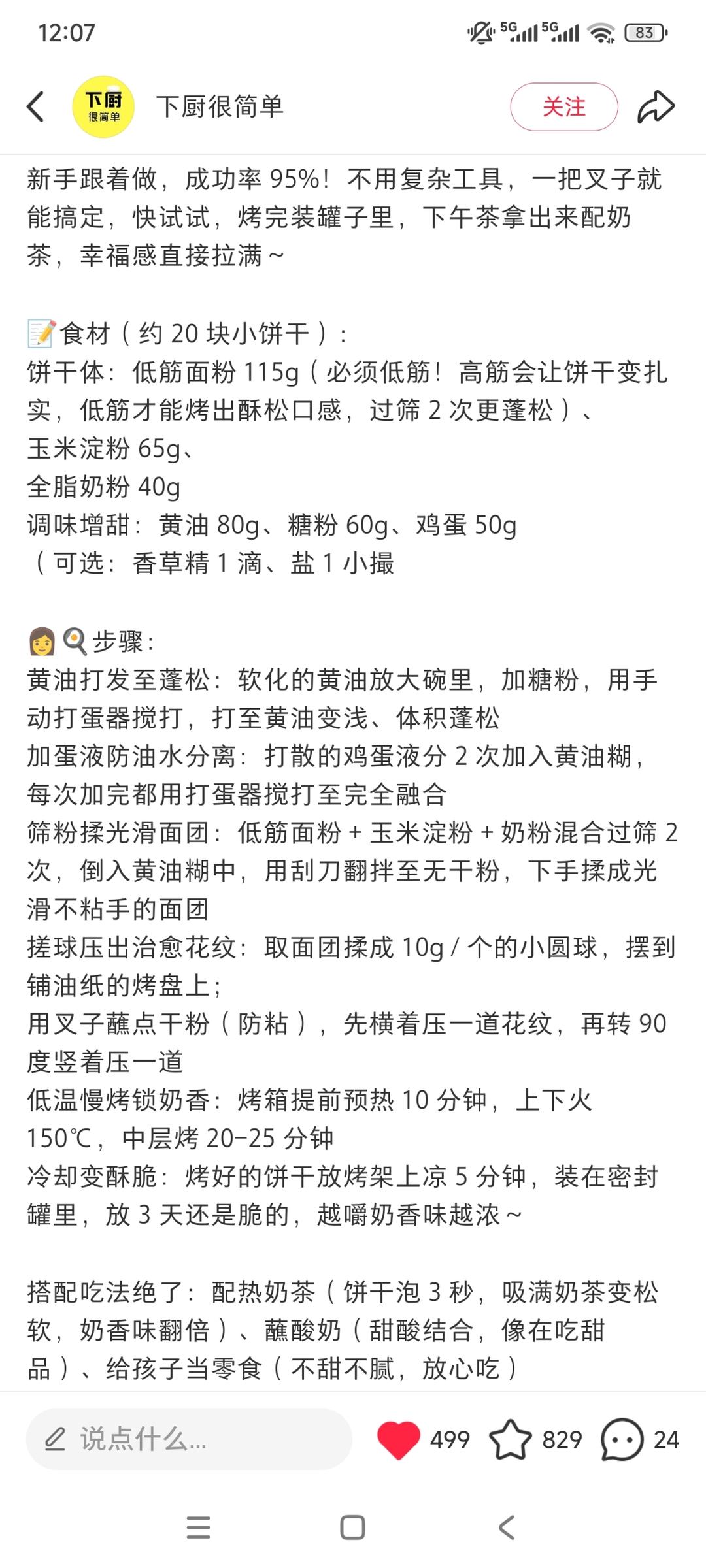Open system recent apps
The width and height of the screenshot is (706, 1568).
click(x=198, y=1527)
